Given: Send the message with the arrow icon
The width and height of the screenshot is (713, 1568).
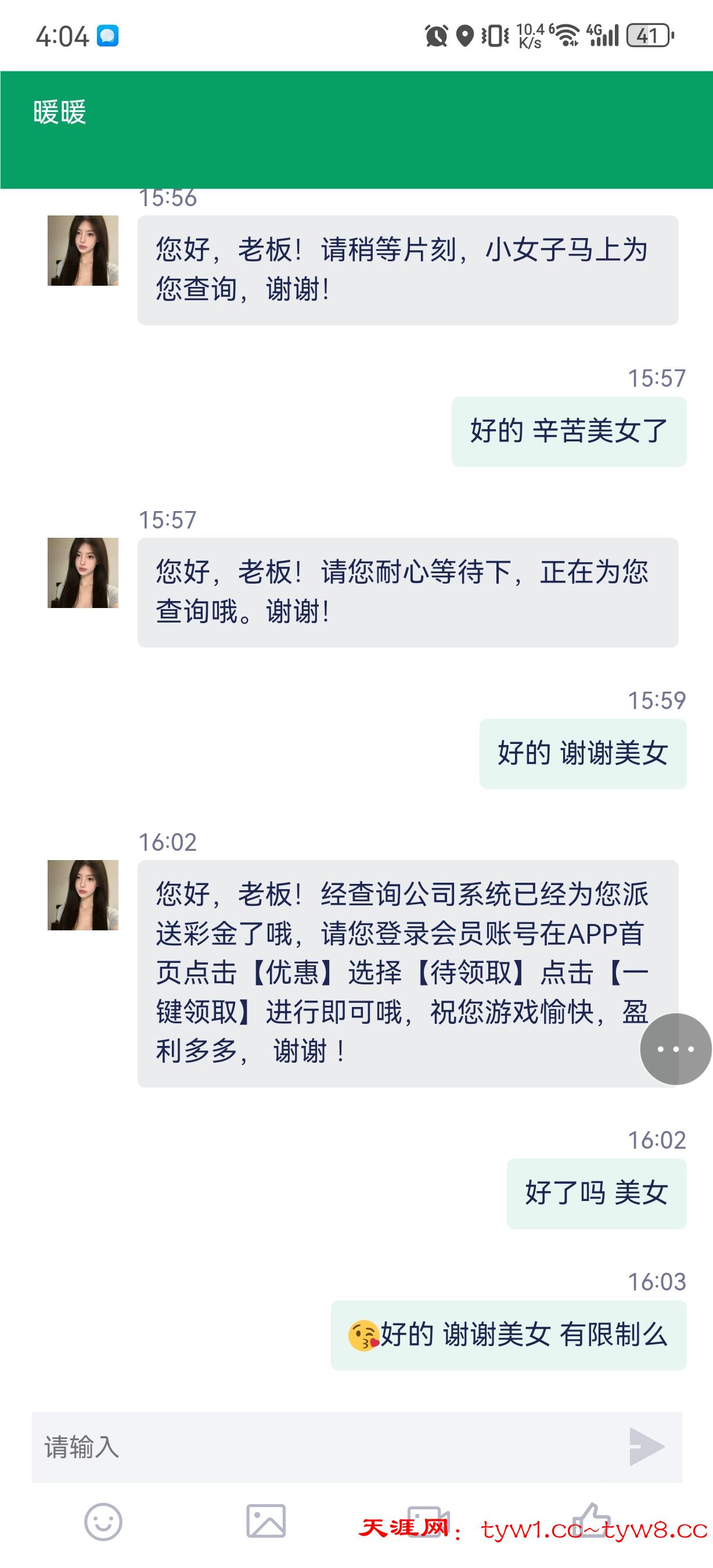Looking at the screenshot, I should click(646, 1447).
